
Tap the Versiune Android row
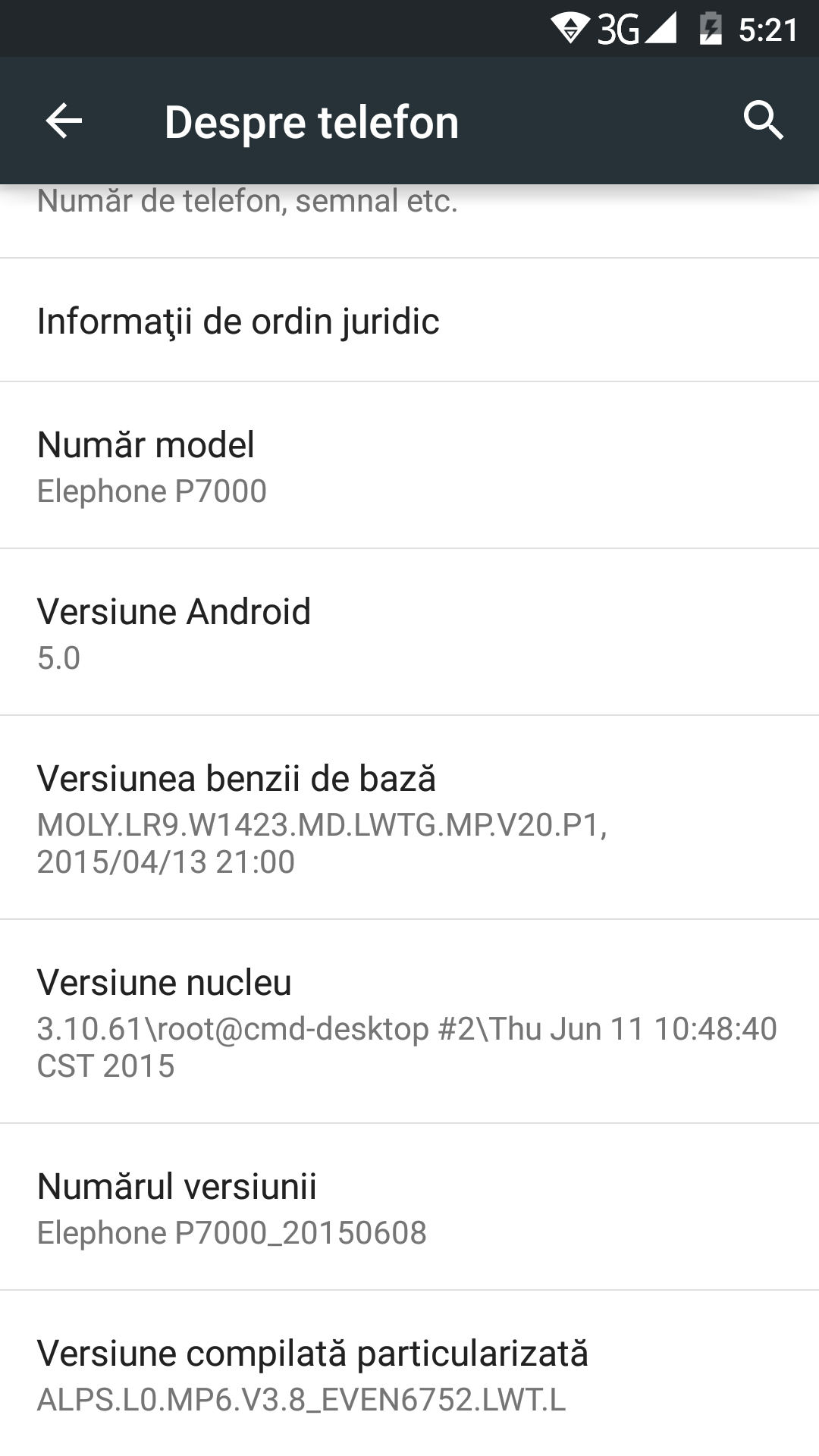[x=409, y=632]
